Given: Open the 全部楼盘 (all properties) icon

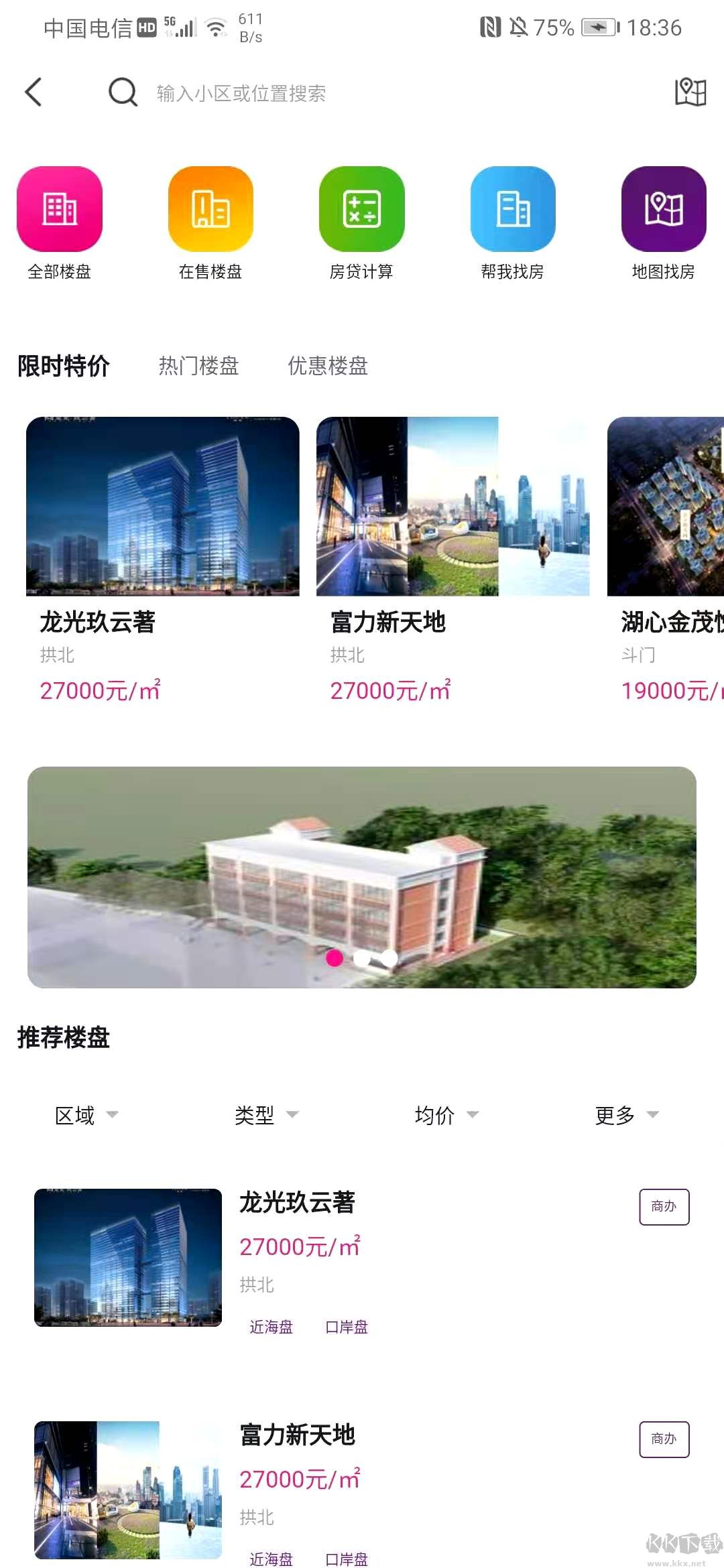Looking at the screenshot, I should pos(60,209).
